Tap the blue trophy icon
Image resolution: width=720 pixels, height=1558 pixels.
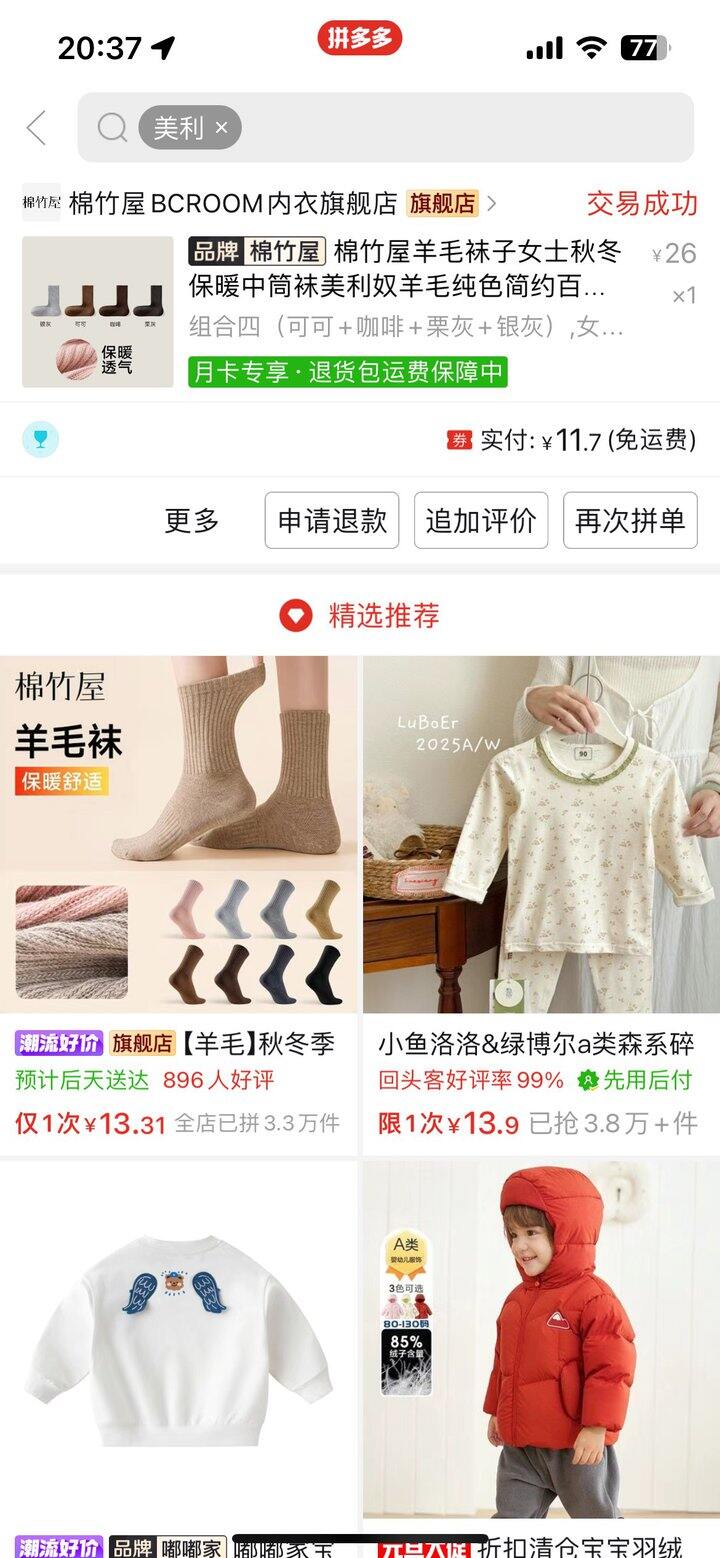41,440
